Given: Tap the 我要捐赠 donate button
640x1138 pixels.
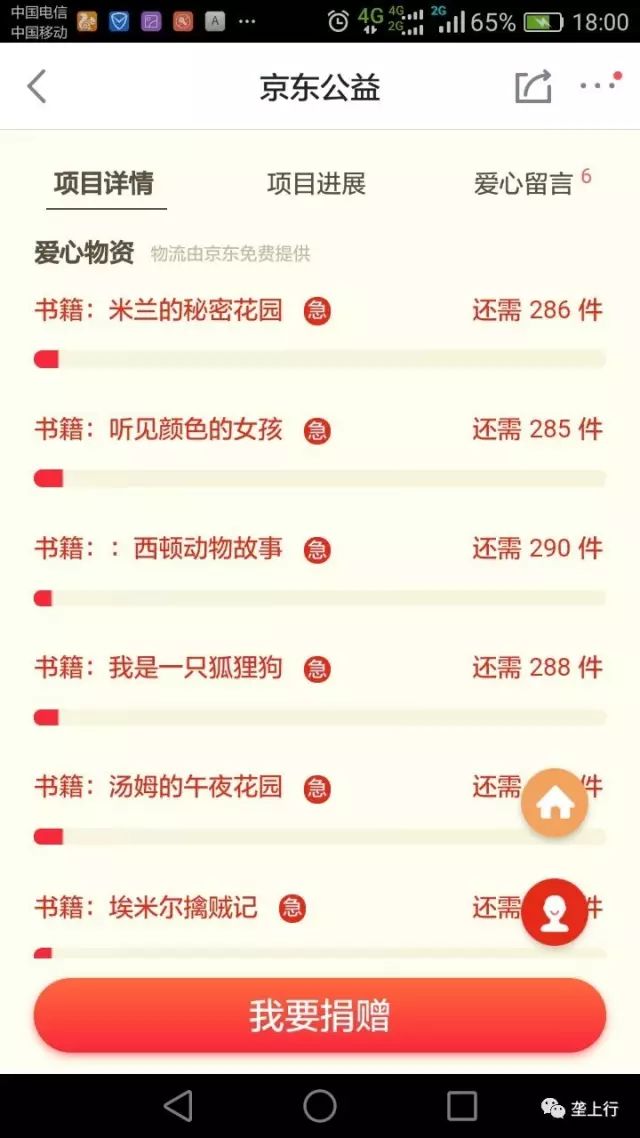Looking at the screenshot, I should [x=320, y=1015].
